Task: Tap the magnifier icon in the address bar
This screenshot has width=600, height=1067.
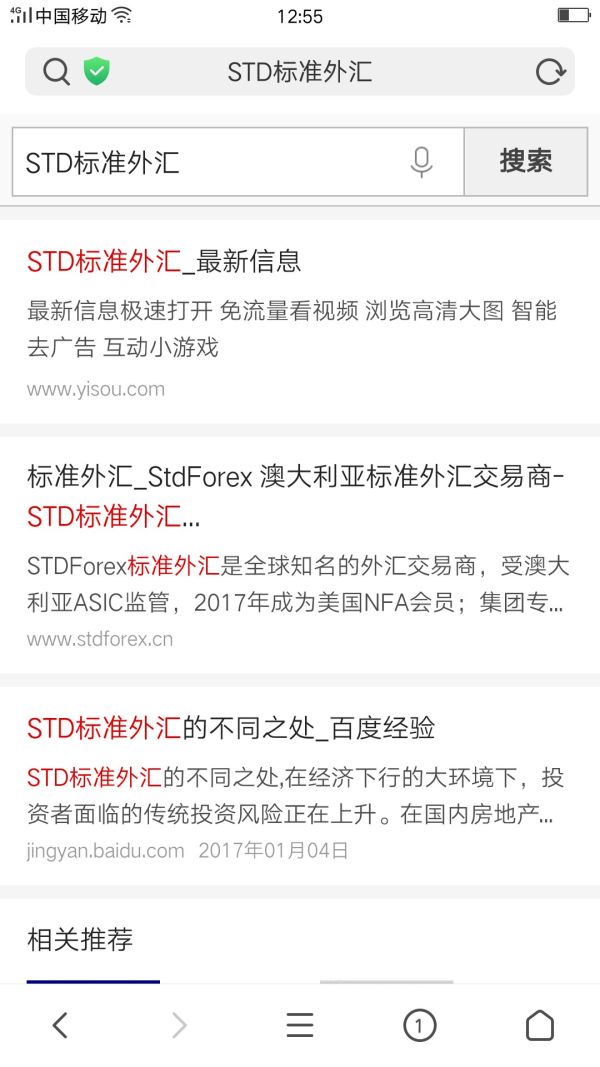Action: point(57,72)
